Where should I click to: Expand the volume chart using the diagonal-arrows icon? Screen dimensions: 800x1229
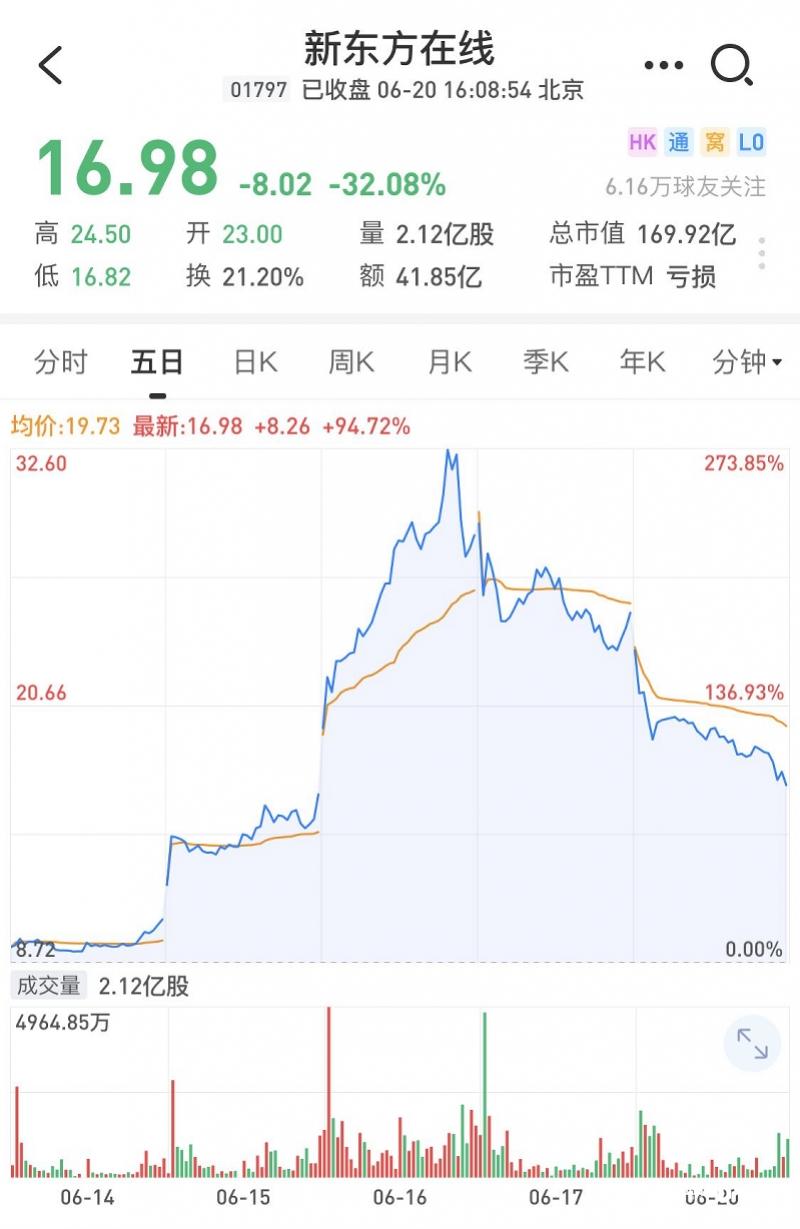tap(752, 1042)
